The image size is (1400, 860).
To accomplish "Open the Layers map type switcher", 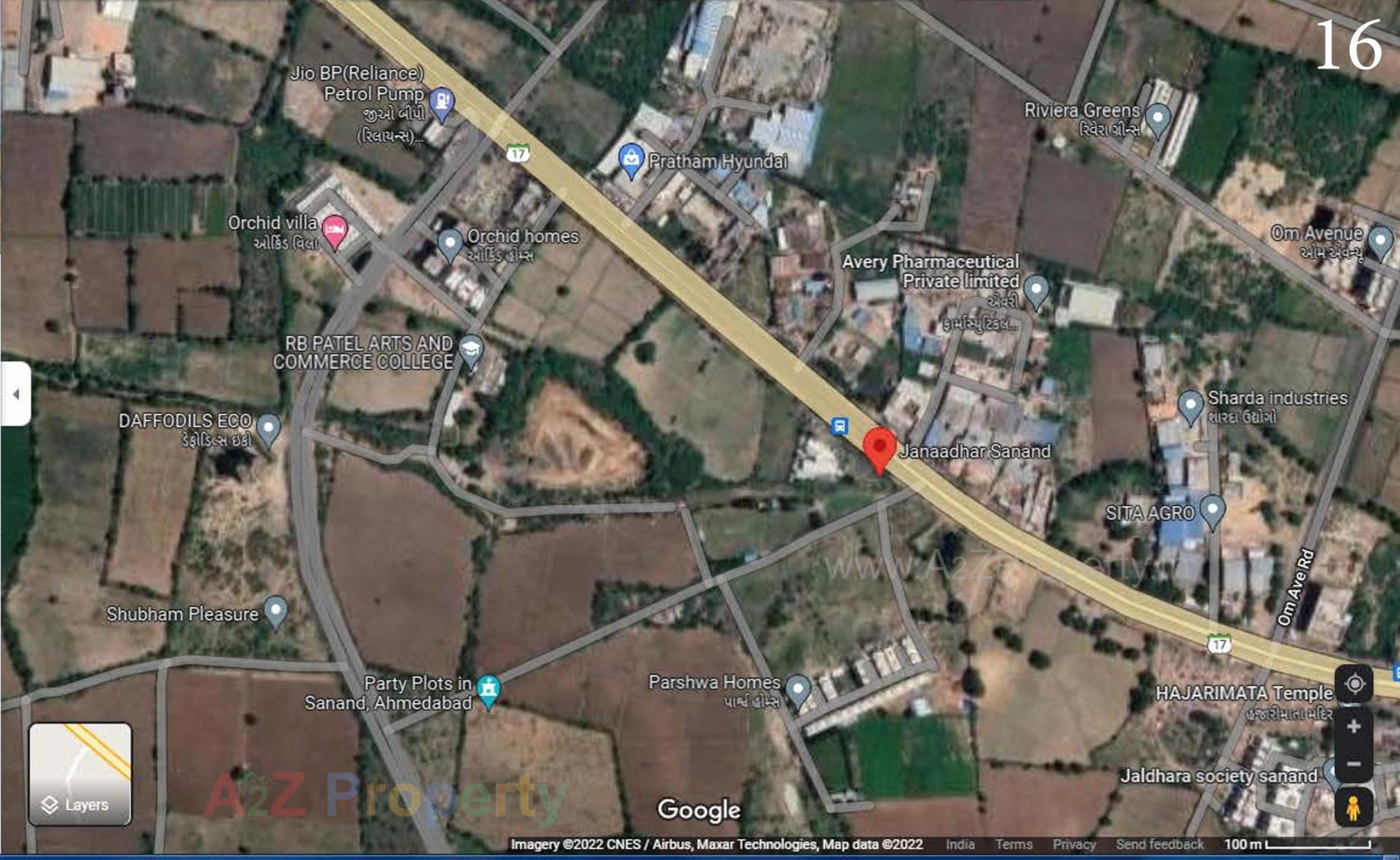I will click(80, 774).
